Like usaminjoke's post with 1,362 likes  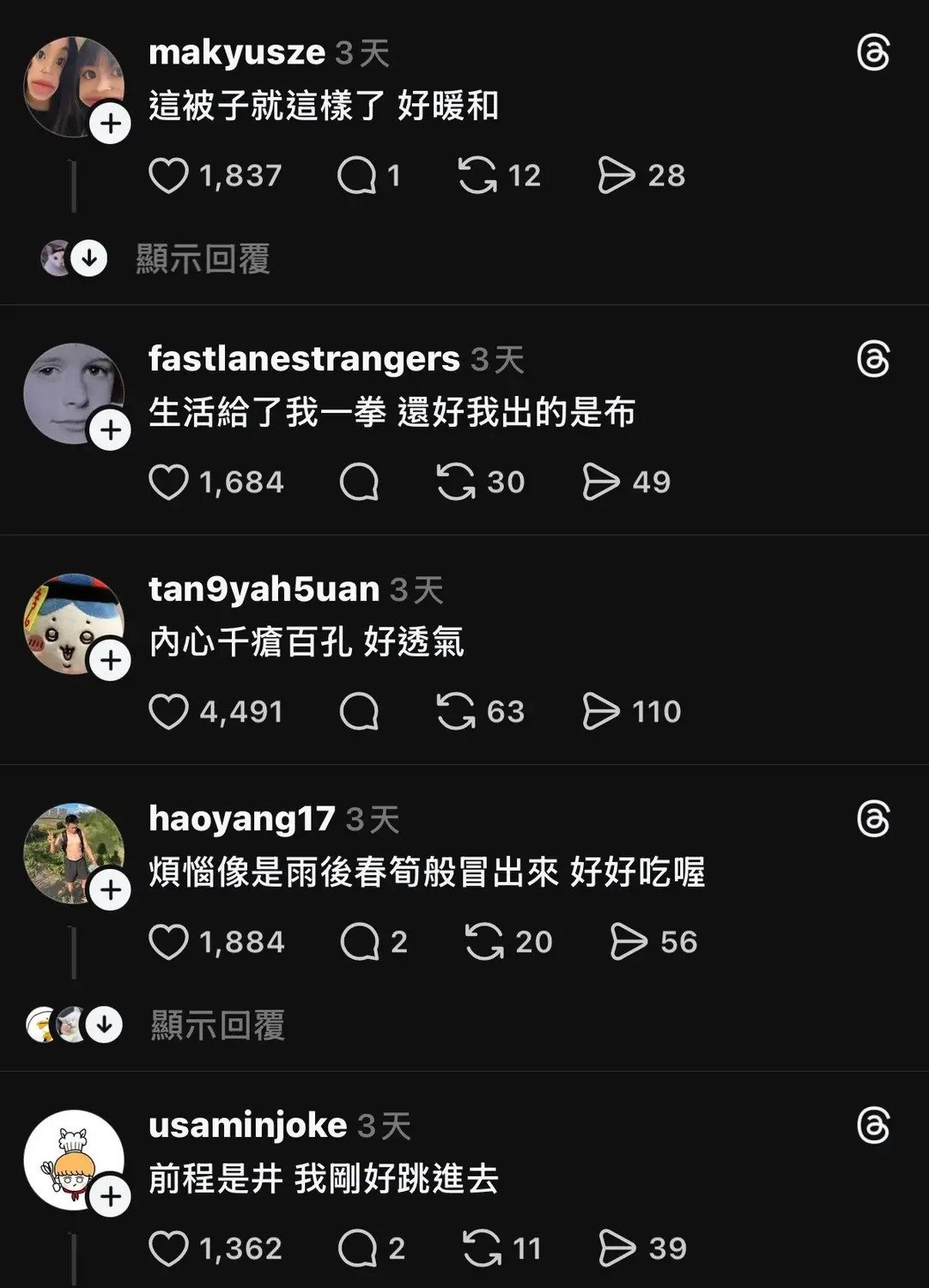(x=168, y=1249)
